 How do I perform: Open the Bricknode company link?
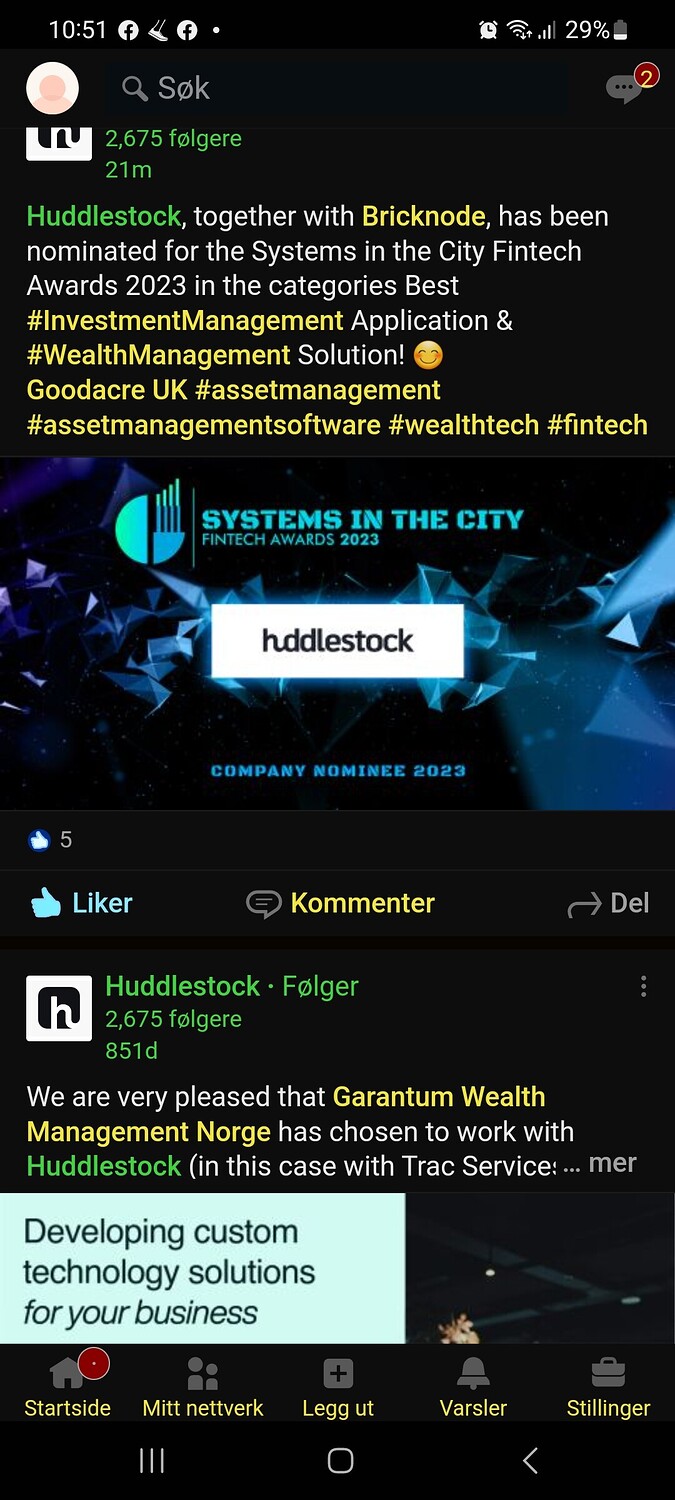click(423, 216)
